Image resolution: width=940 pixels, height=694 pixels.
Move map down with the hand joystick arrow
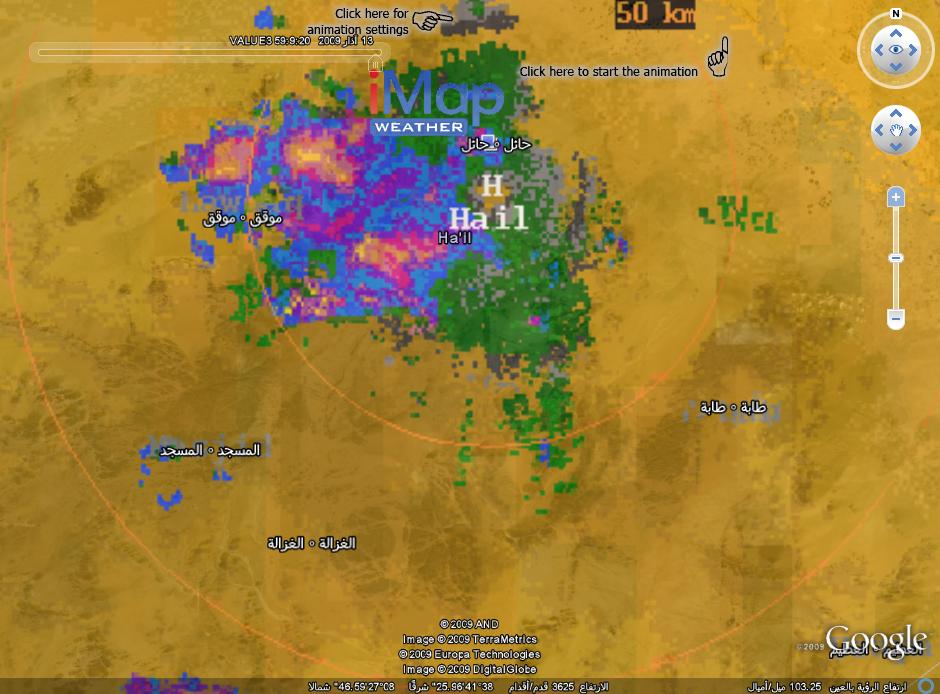pyautogui.click(x=896, y=147)
